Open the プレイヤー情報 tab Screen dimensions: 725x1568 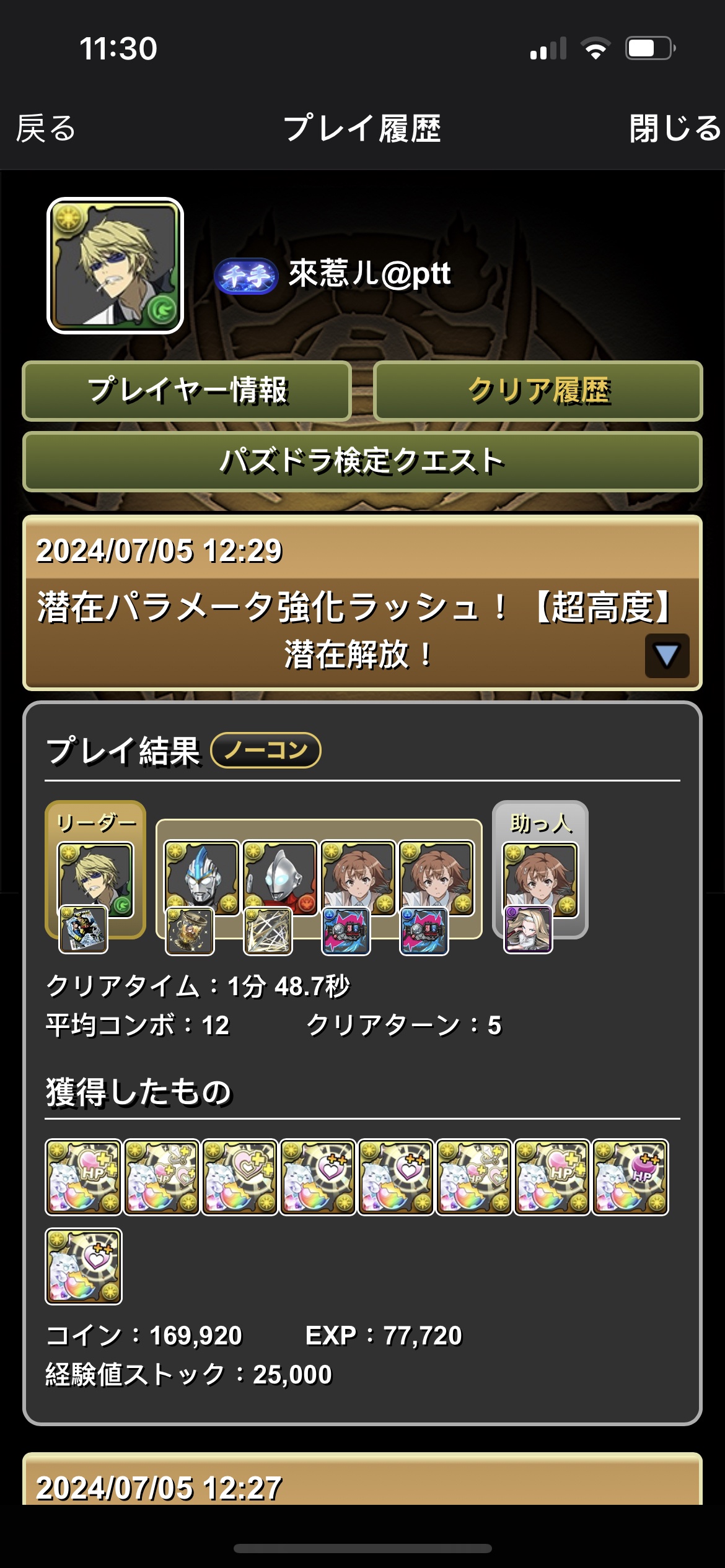[187, 391]
